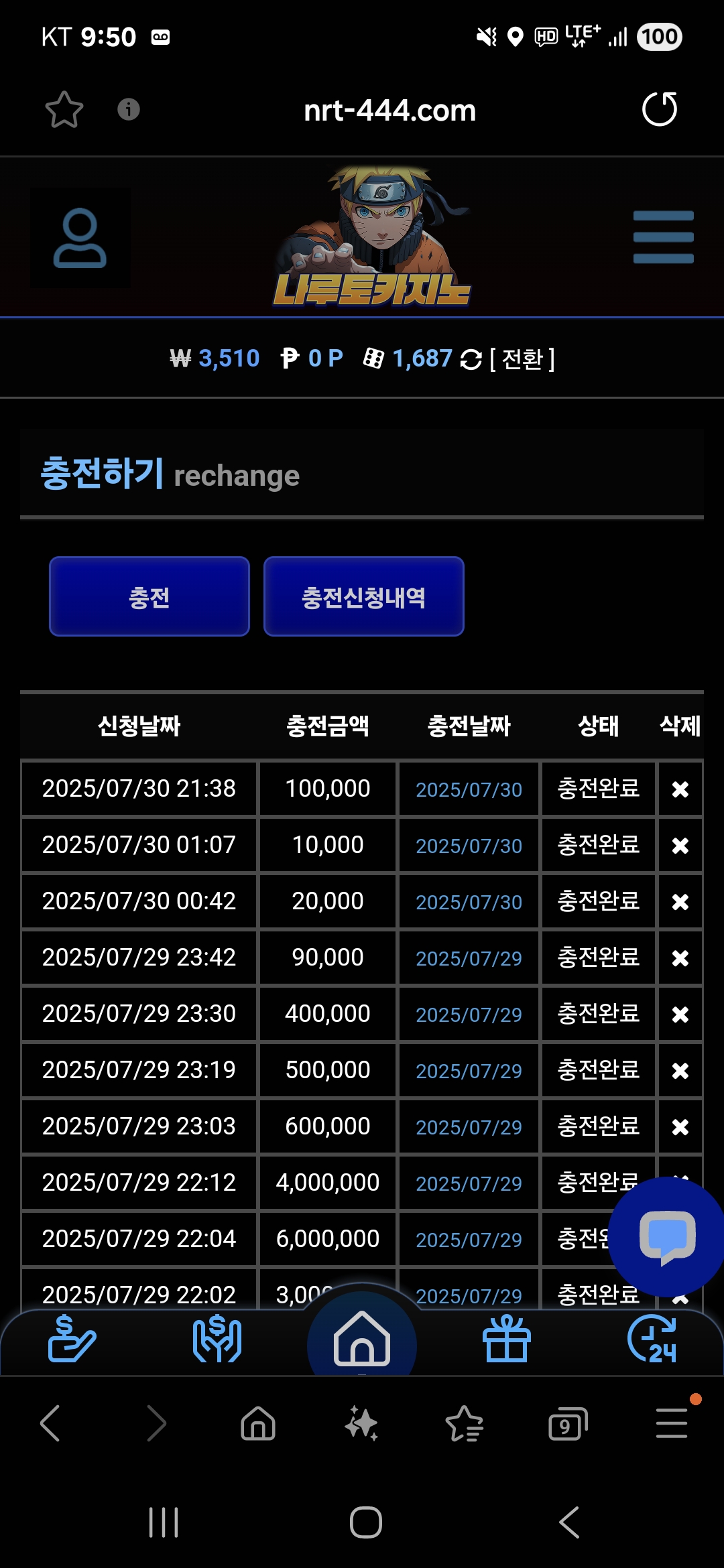Open the browser's bookmarks list icon
The image size is (724, 1568).
(x=464, y=1423)
